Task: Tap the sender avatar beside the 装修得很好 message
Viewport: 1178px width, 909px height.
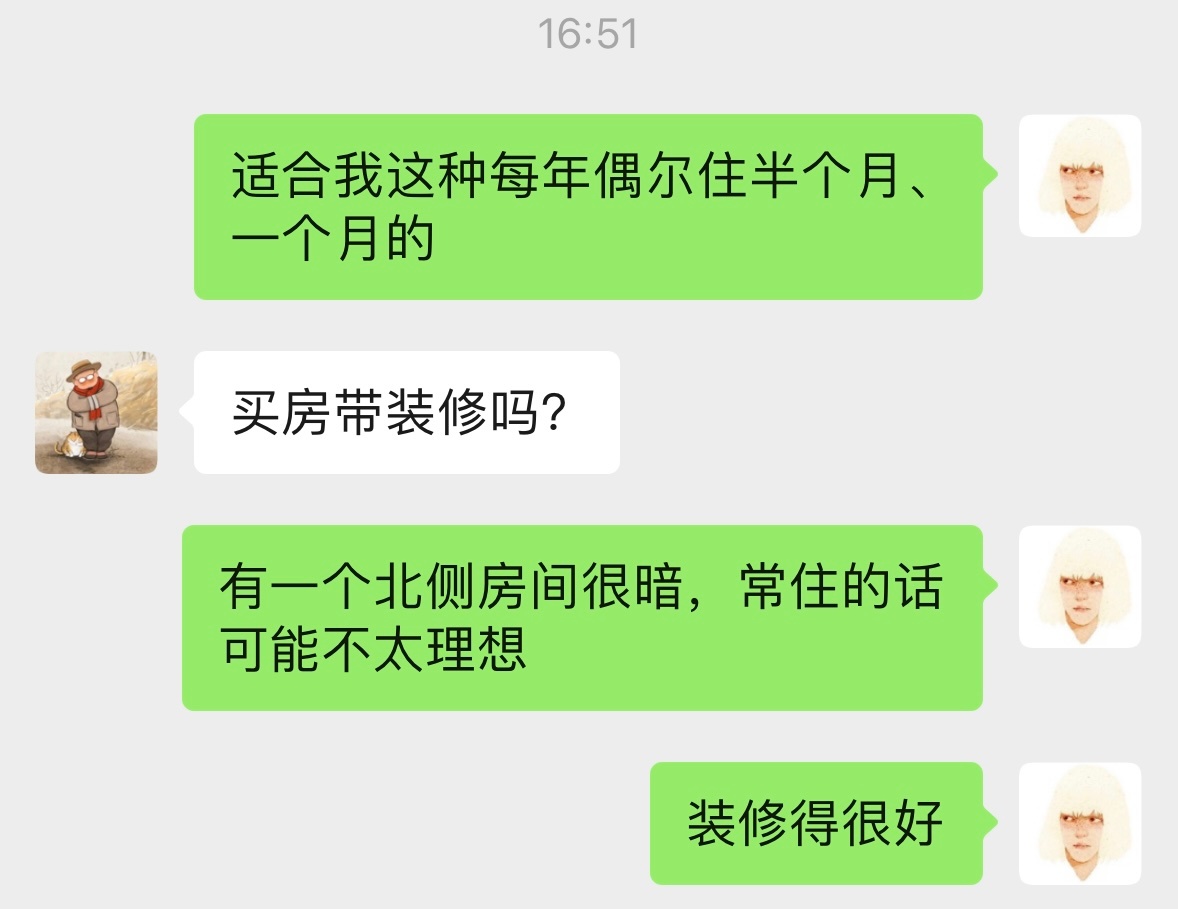Action: (x=1079, y=823)
